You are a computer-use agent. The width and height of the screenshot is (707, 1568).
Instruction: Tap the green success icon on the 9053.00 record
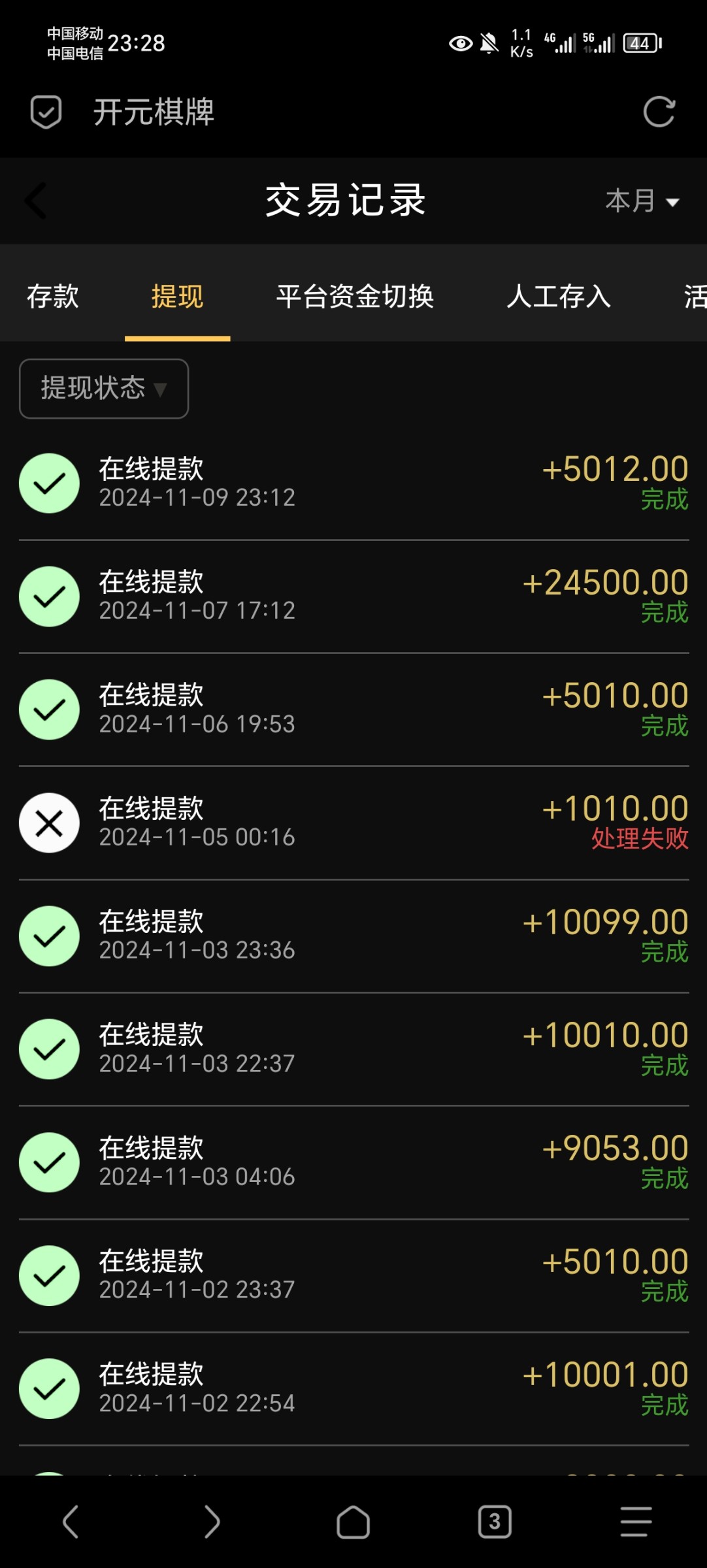[x=49, y=1162]
